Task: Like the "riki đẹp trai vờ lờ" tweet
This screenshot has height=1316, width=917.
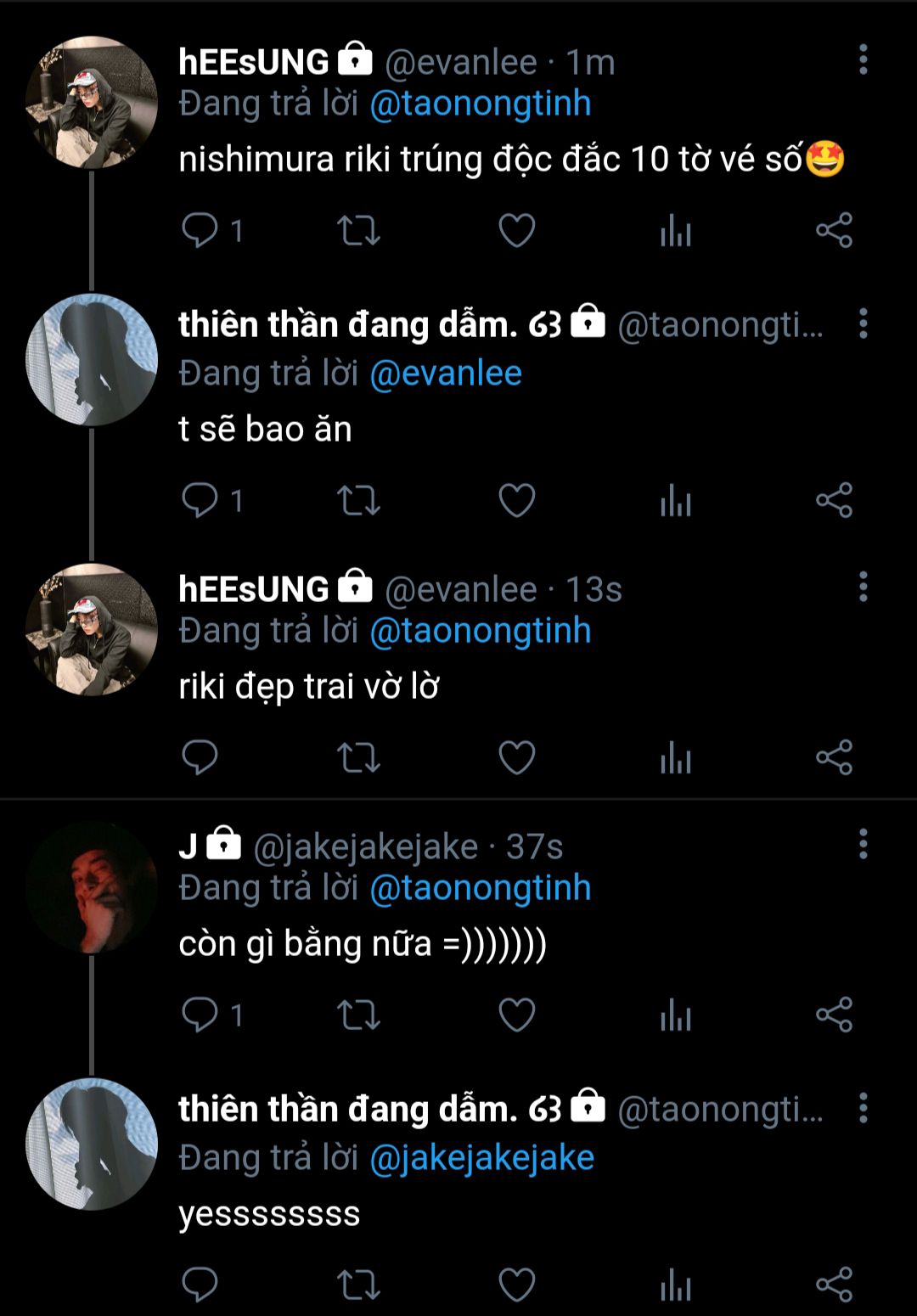Action: pos(516,757)
